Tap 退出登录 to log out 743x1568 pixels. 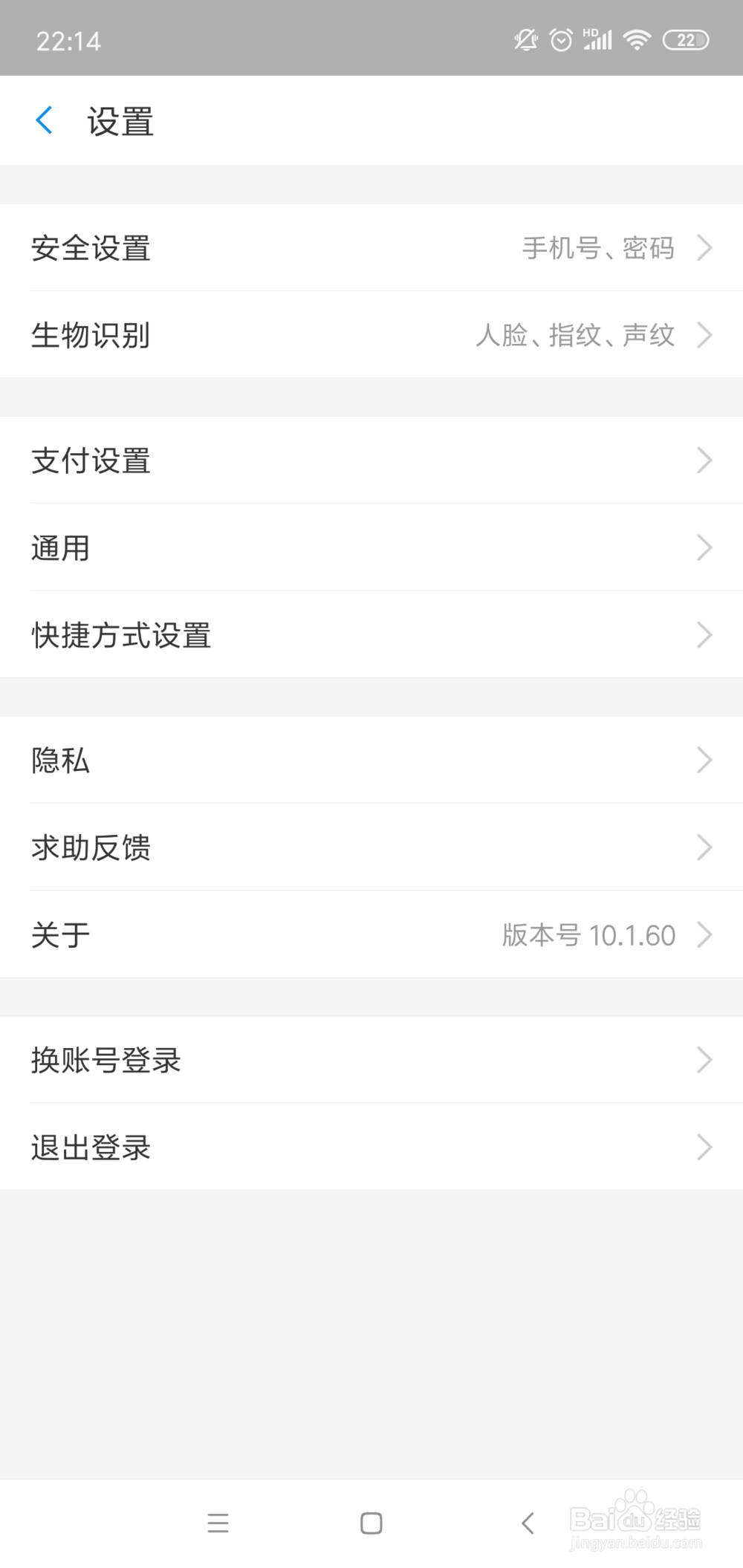click(x=371, y=1147)
